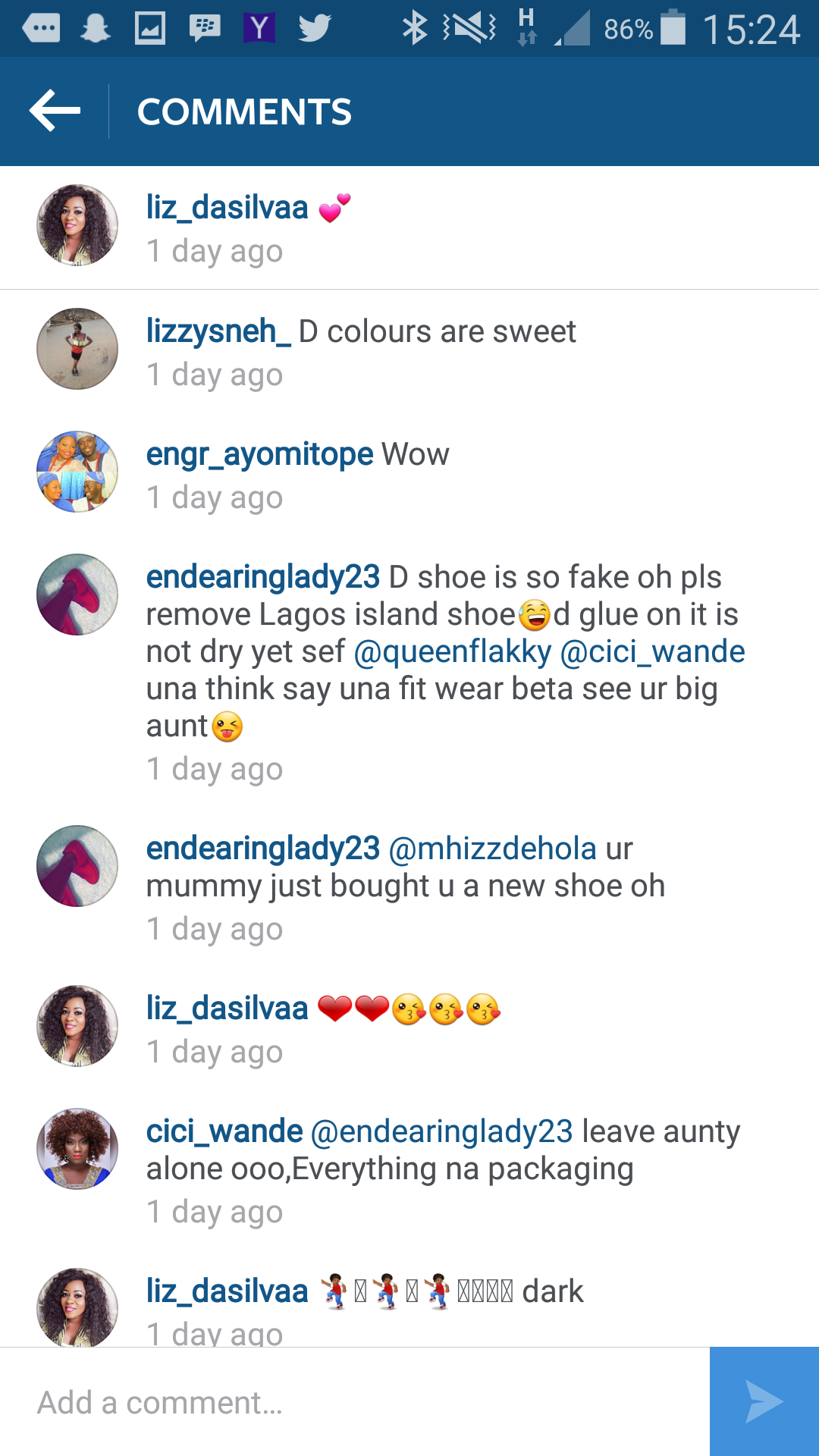Send the comment with the arrow button
Image resolution: width=819 pixels, height=1456 pixels.
tap(764, 1401)
